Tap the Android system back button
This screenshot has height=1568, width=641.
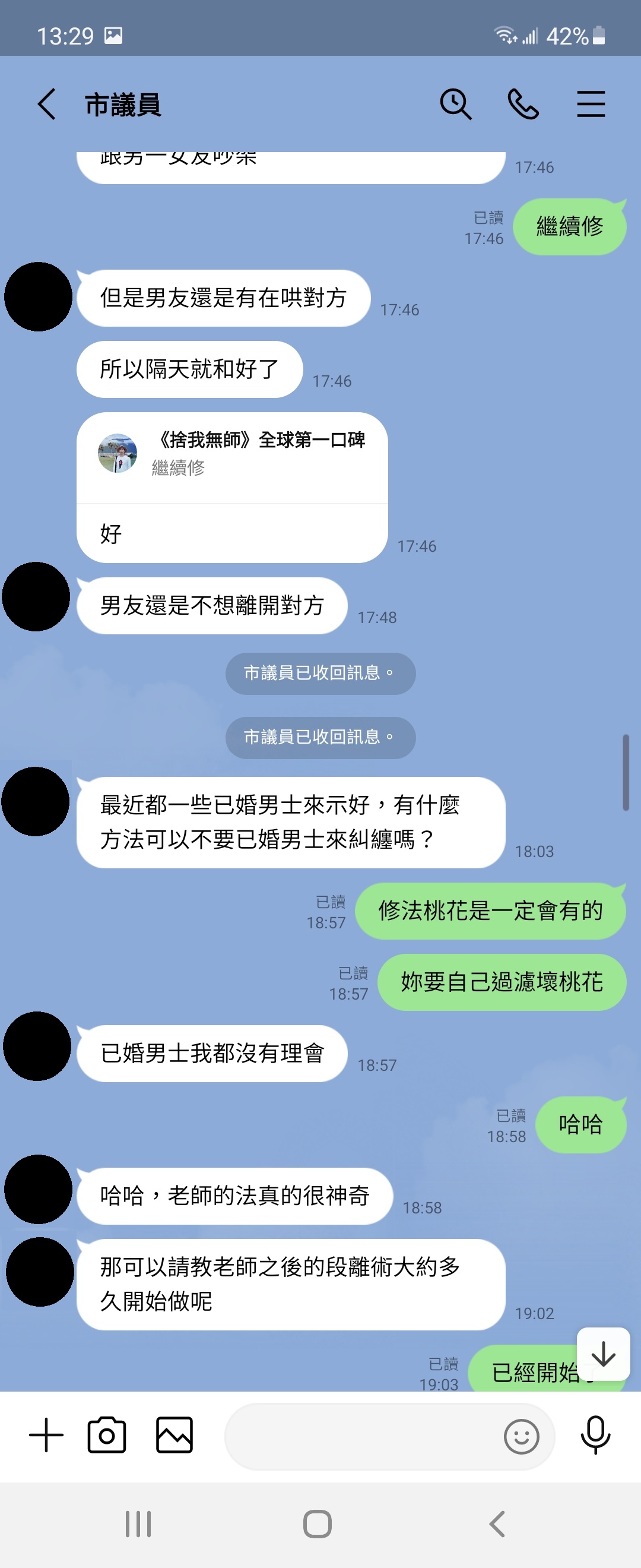click(497, 1524)
